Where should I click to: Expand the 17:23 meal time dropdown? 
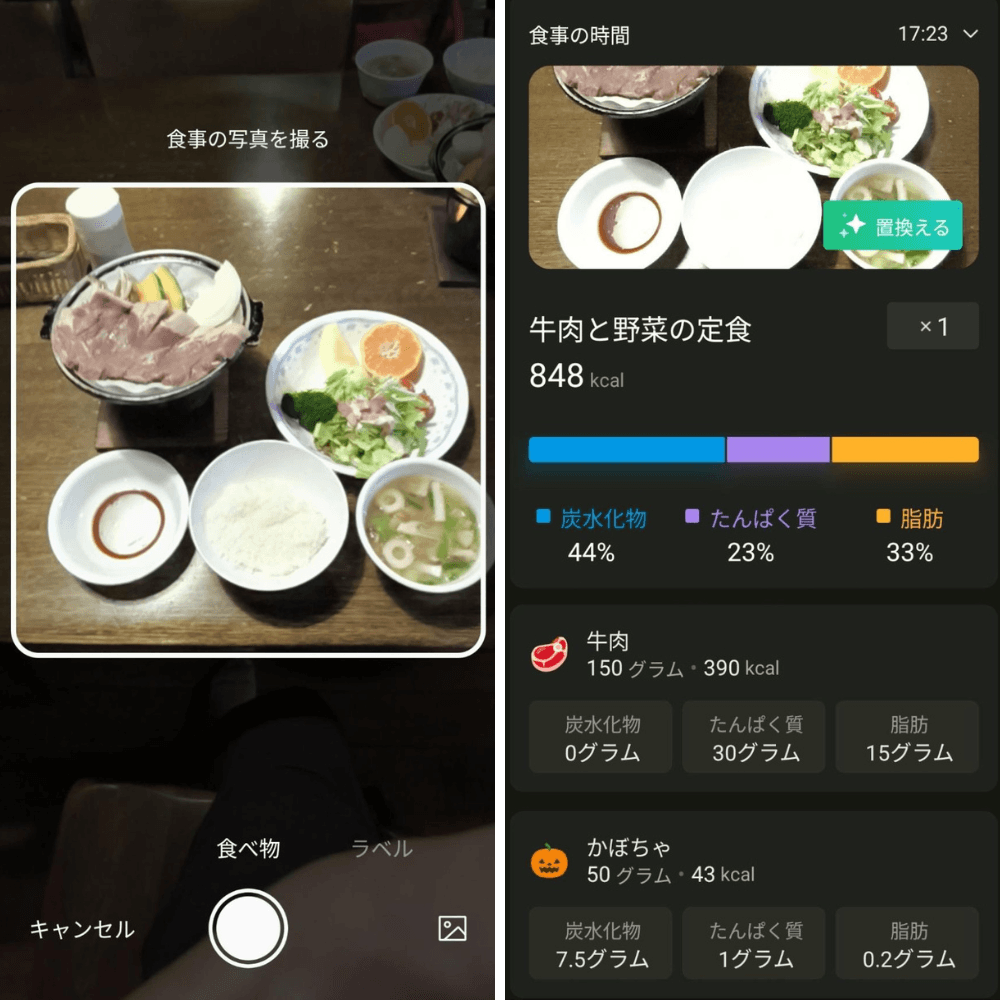[937, 34]
